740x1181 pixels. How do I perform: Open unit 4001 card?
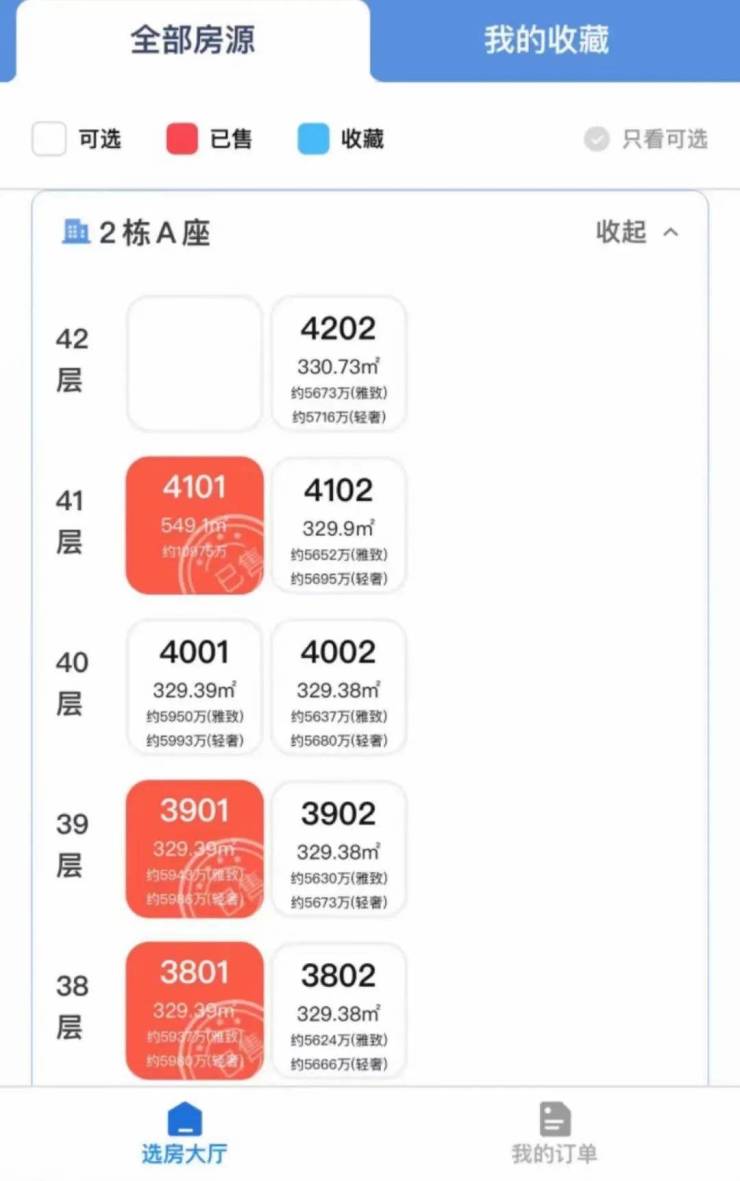tap(195, 687)
